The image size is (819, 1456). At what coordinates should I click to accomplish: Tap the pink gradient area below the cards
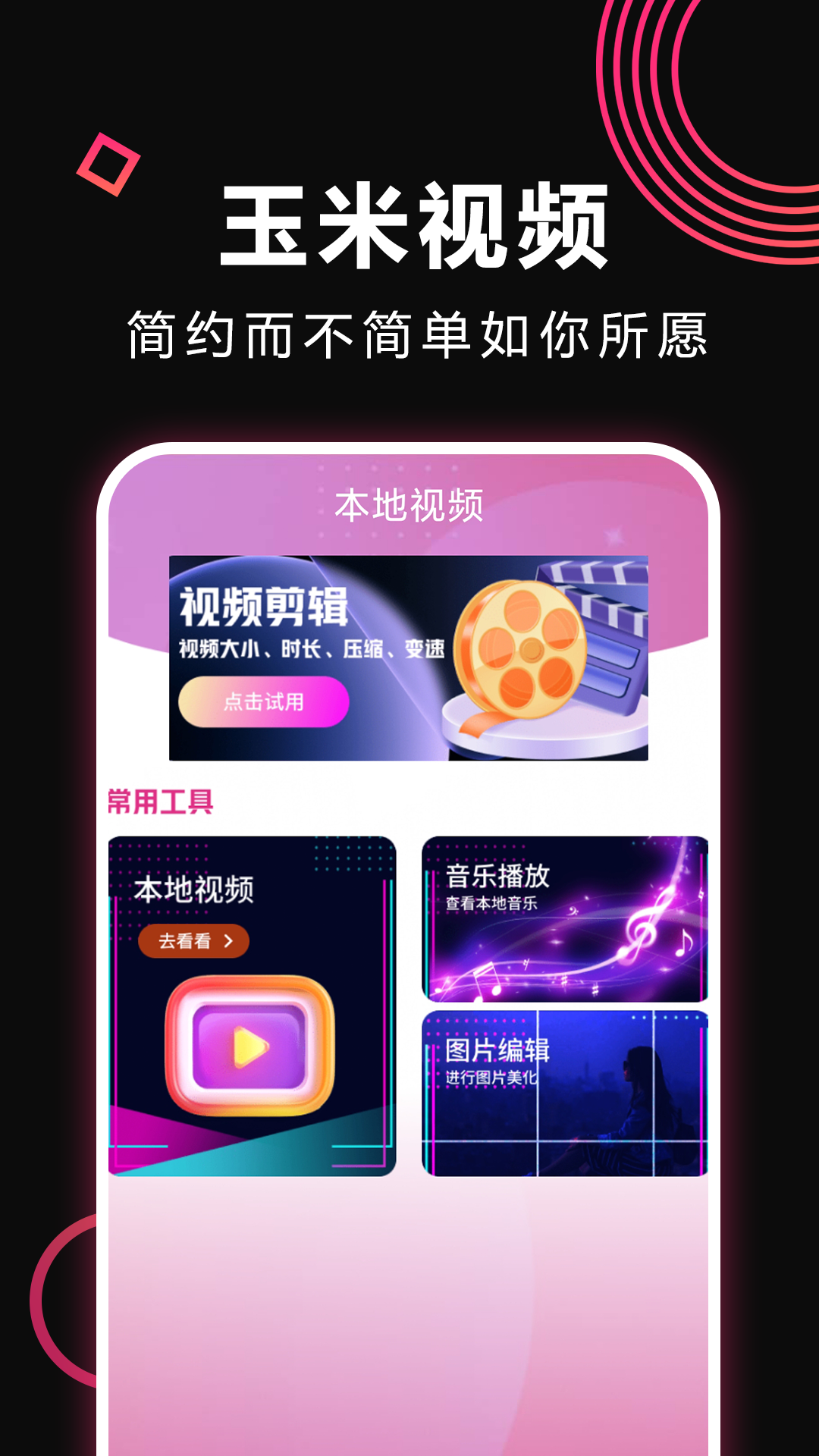pyautogui.click(x=409, y=1289)
